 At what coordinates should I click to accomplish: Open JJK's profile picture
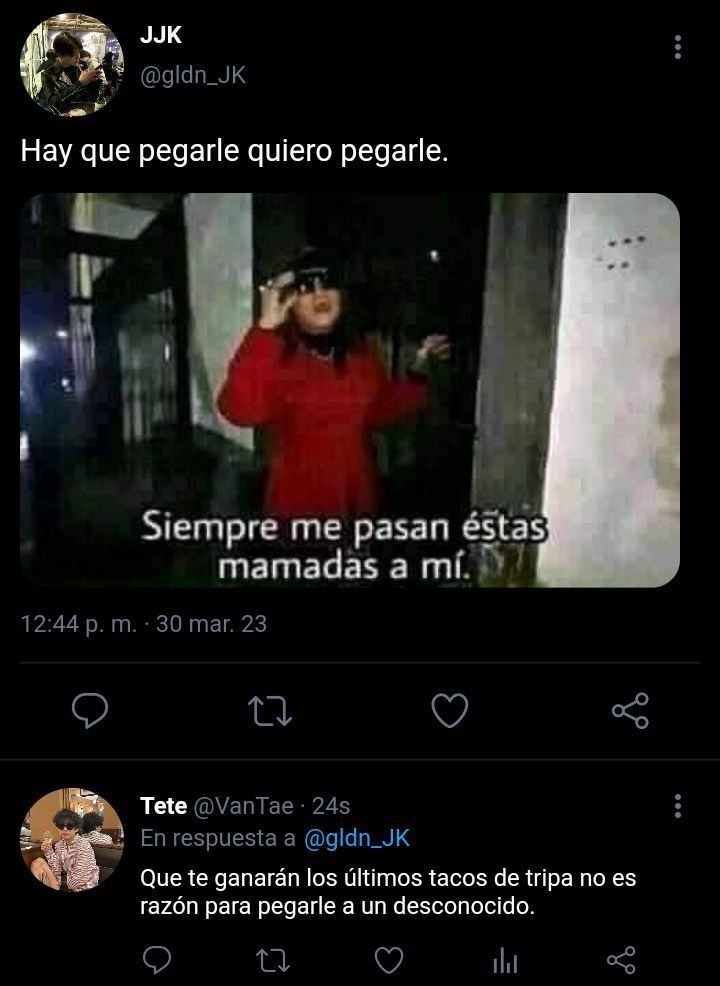point(72,65)
